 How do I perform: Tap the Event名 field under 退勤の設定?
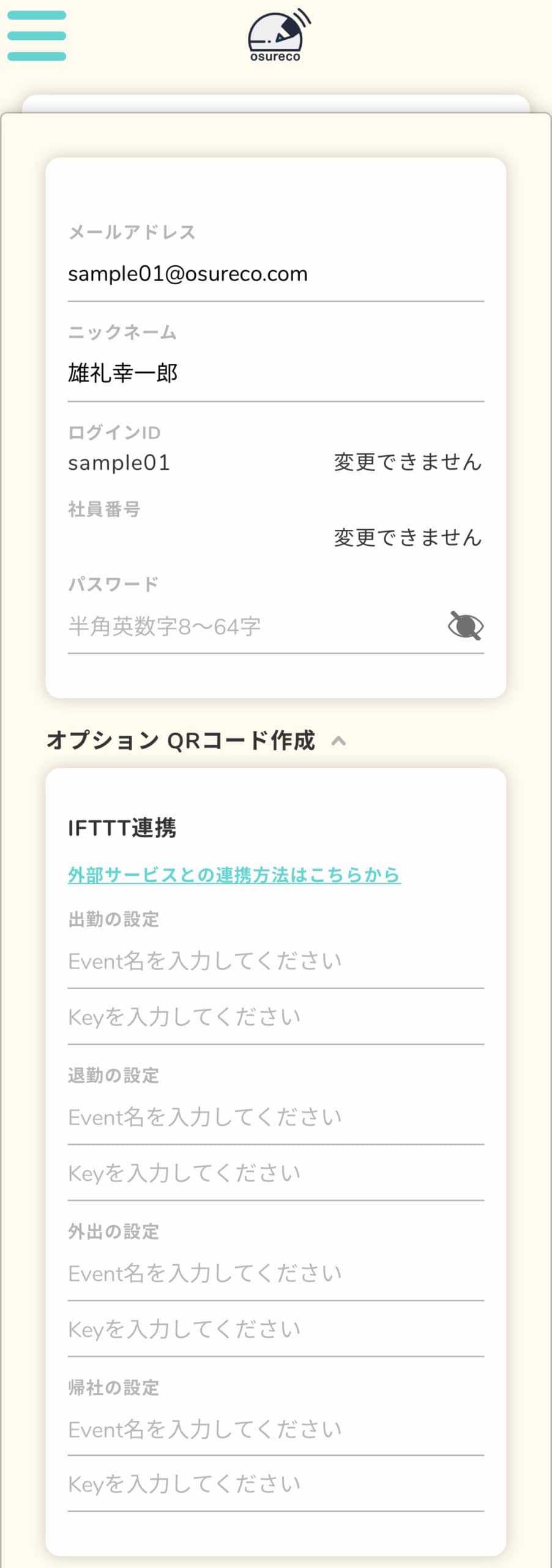coord(275,1118)
